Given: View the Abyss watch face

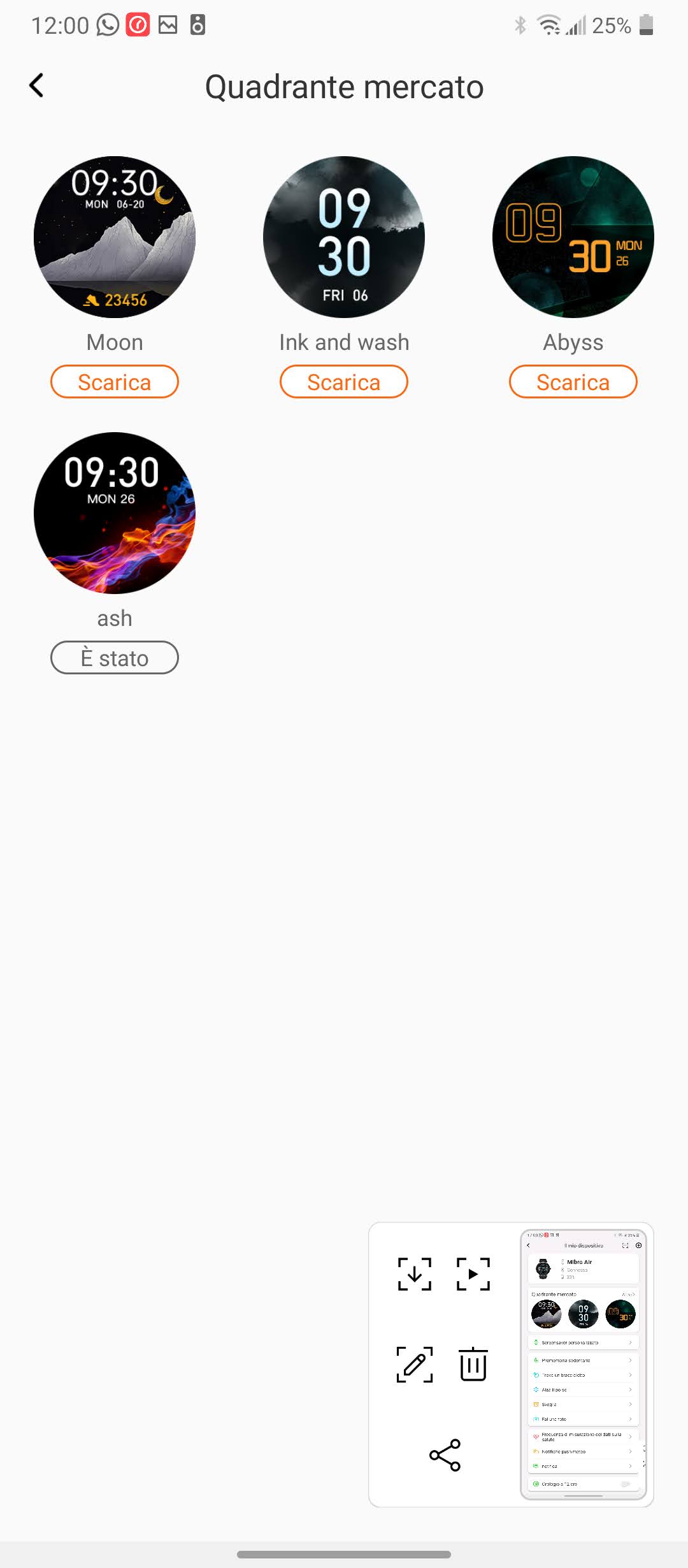Looking at the screenshot, I should [x=573, y=237].
